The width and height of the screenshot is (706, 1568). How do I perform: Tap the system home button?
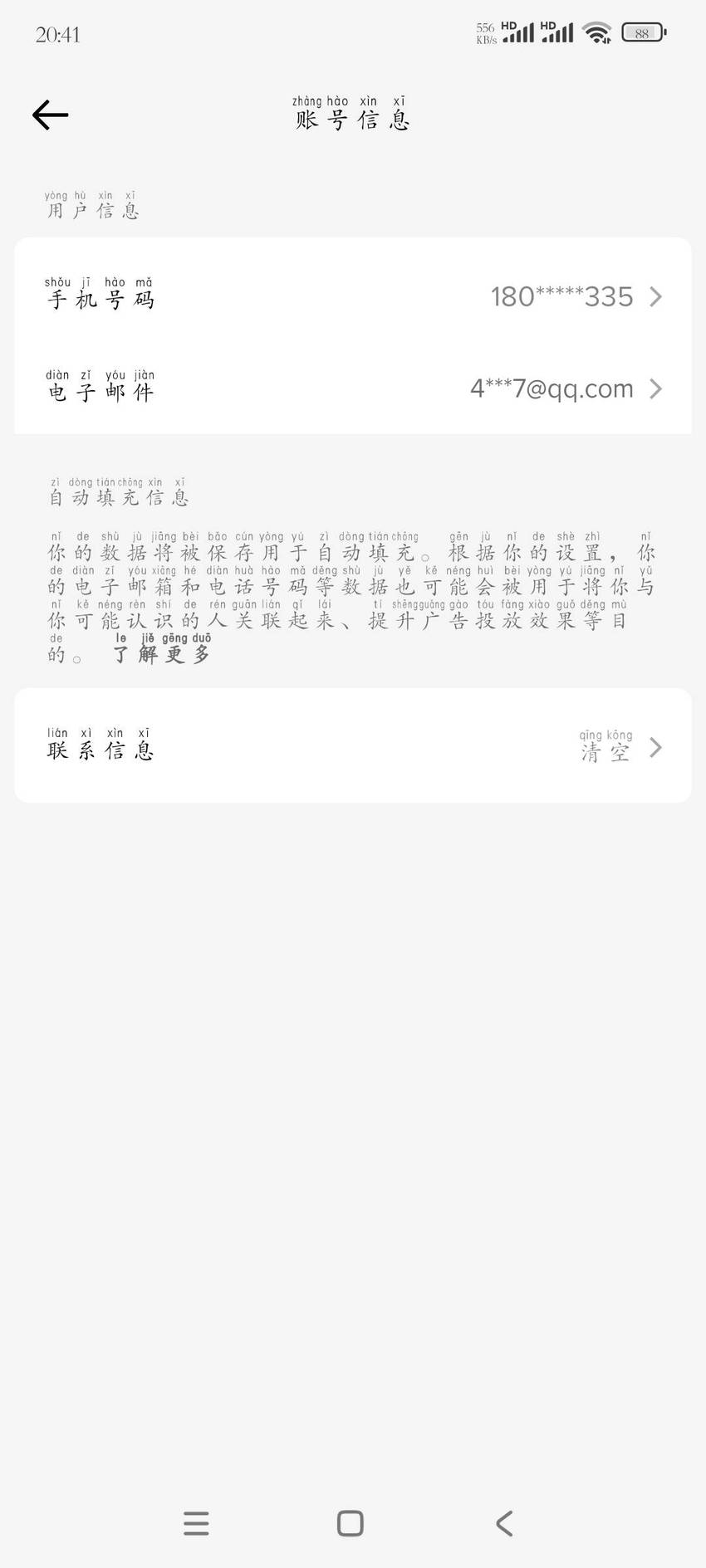351,1523
